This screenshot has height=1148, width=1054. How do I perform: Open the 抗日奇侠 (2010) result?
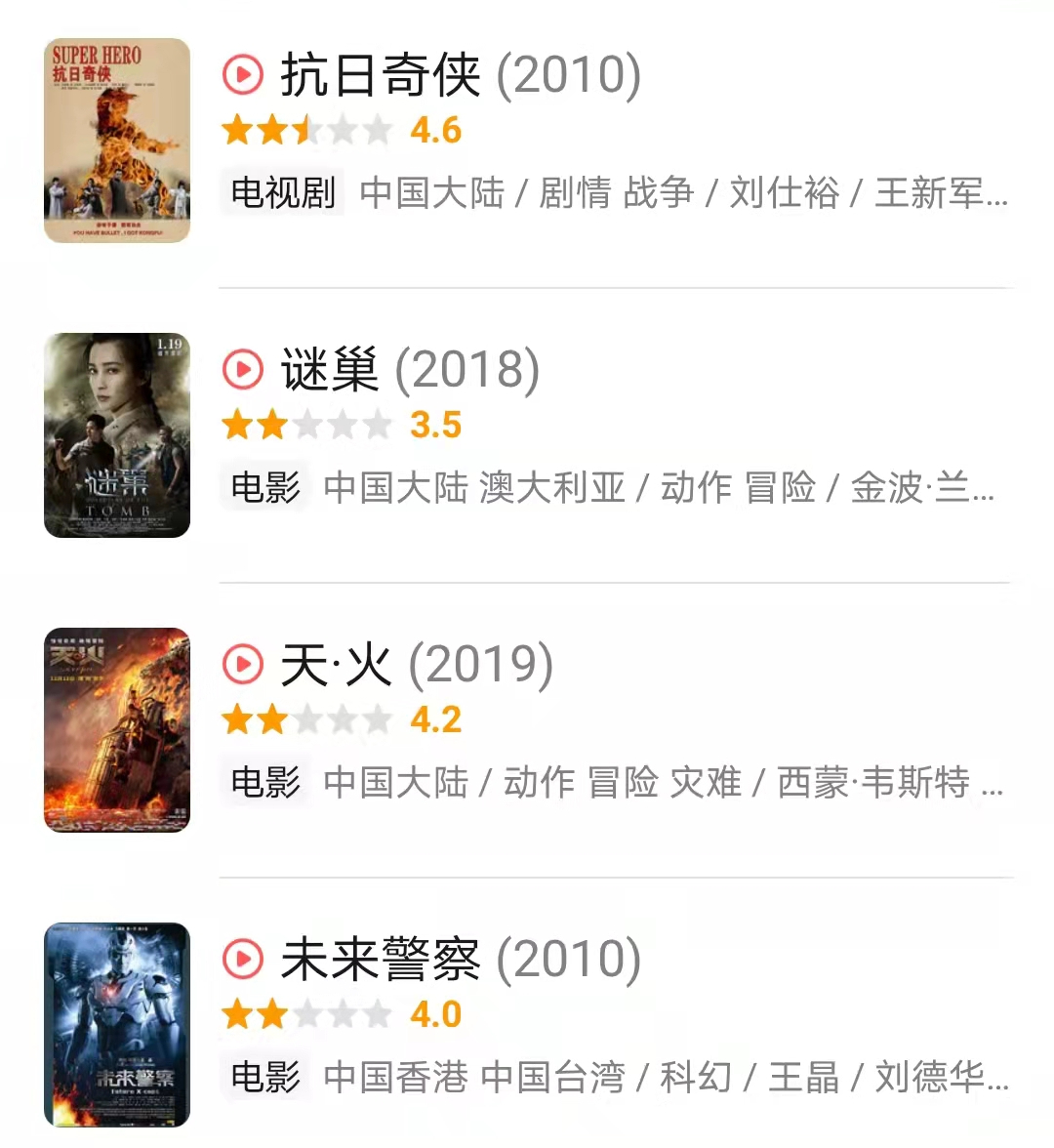coord(461,76)
